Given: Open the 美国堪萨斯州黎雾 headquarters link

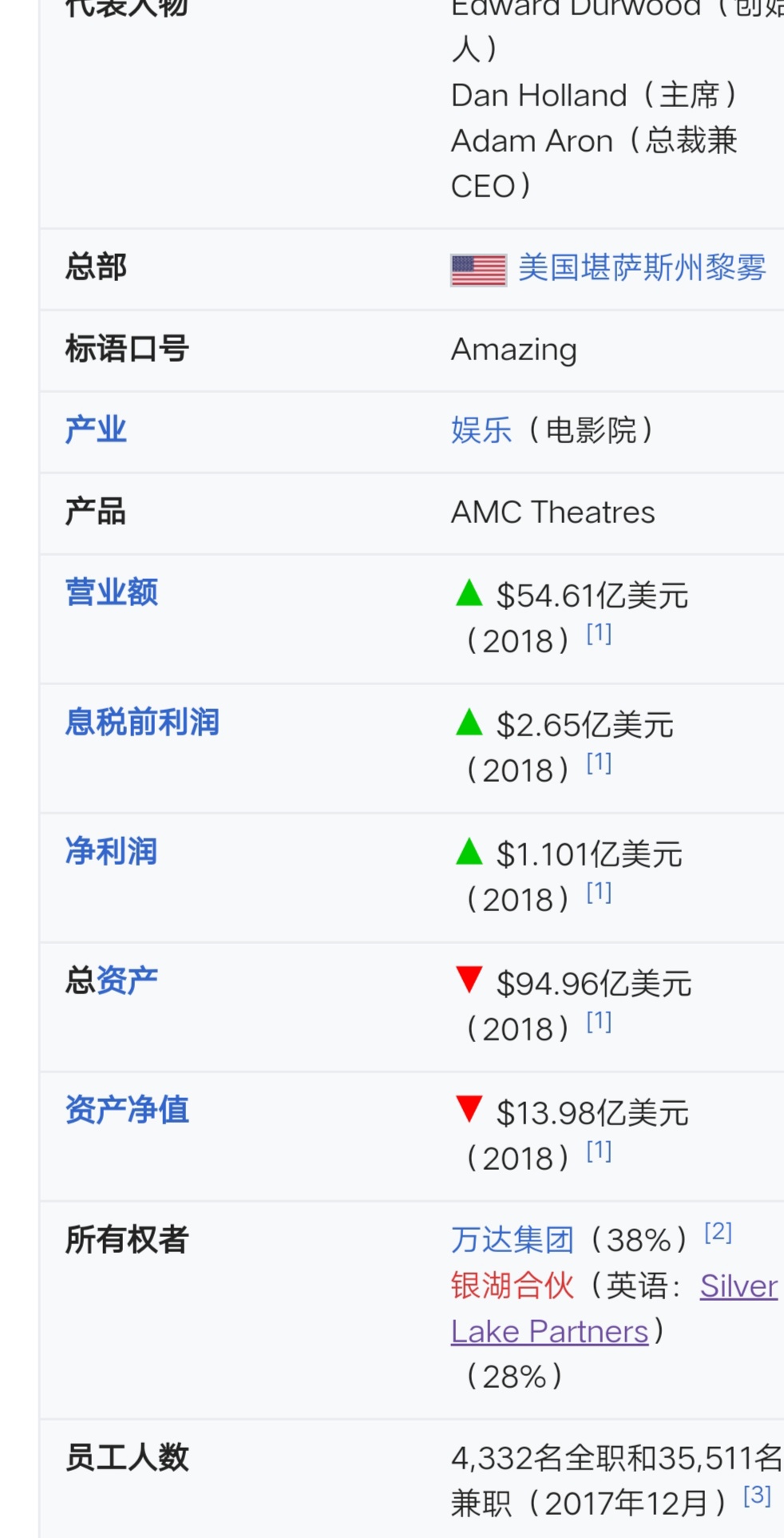Looking at the screenshot, I should 642,268.
